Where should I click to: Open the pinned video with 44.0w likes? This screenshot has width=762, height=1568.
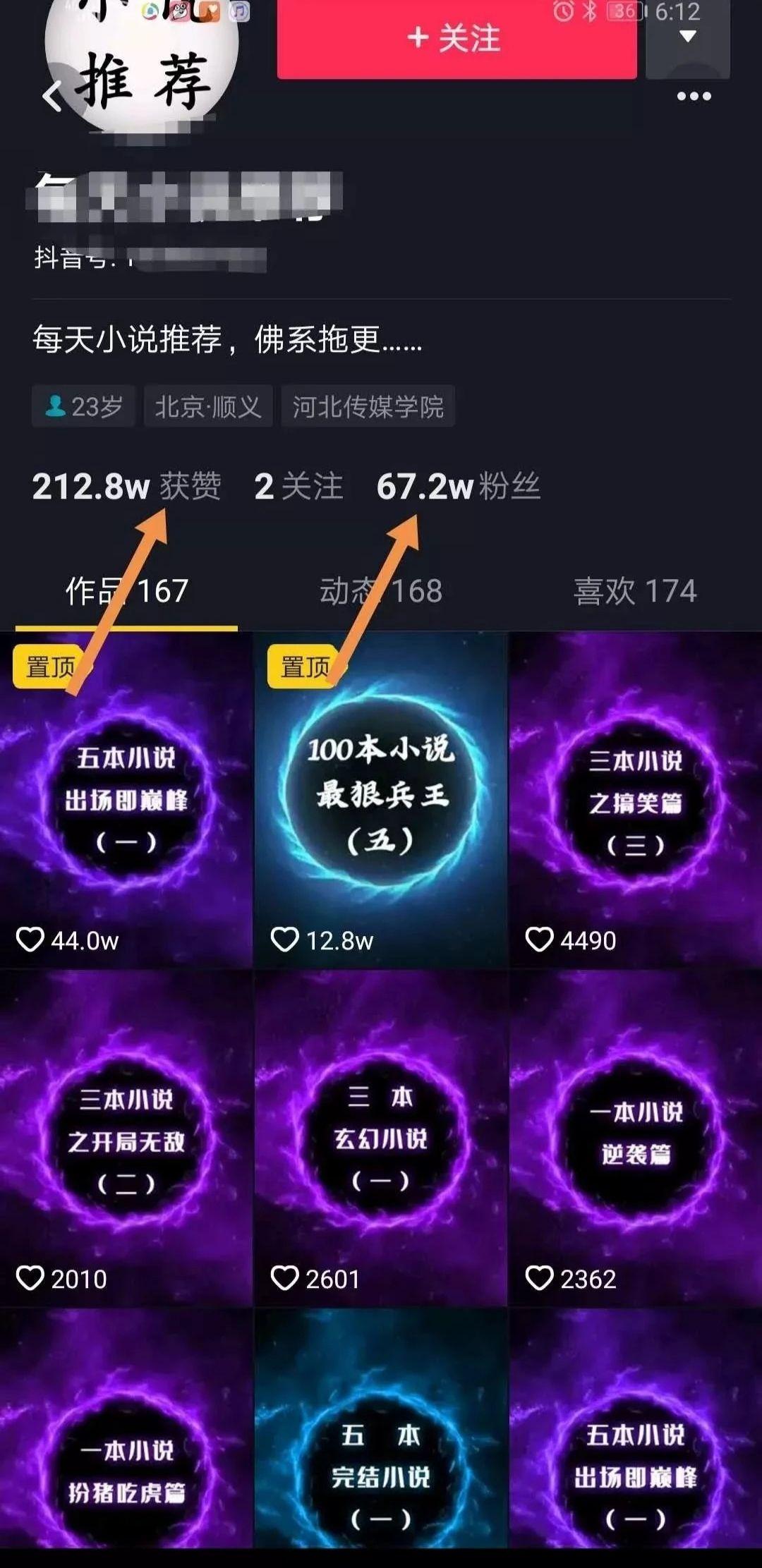click(x=126, y=800)
